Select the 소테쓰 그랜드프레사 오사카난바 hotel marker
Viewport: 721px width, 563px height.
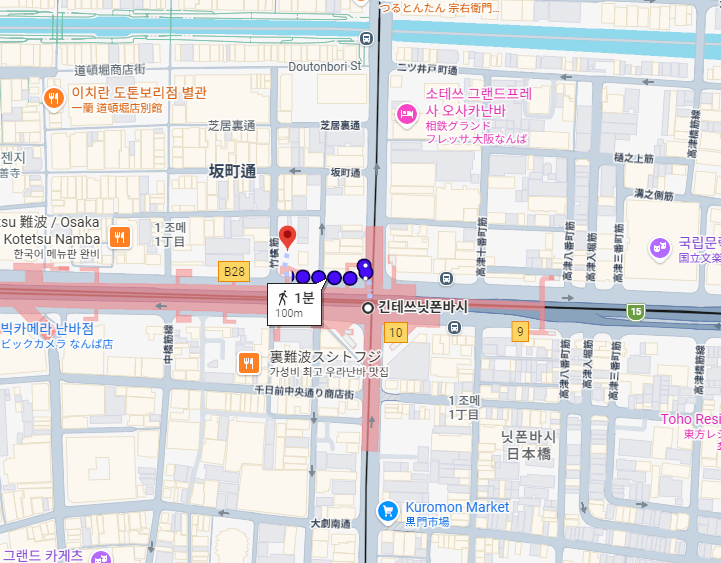(406, 114)
